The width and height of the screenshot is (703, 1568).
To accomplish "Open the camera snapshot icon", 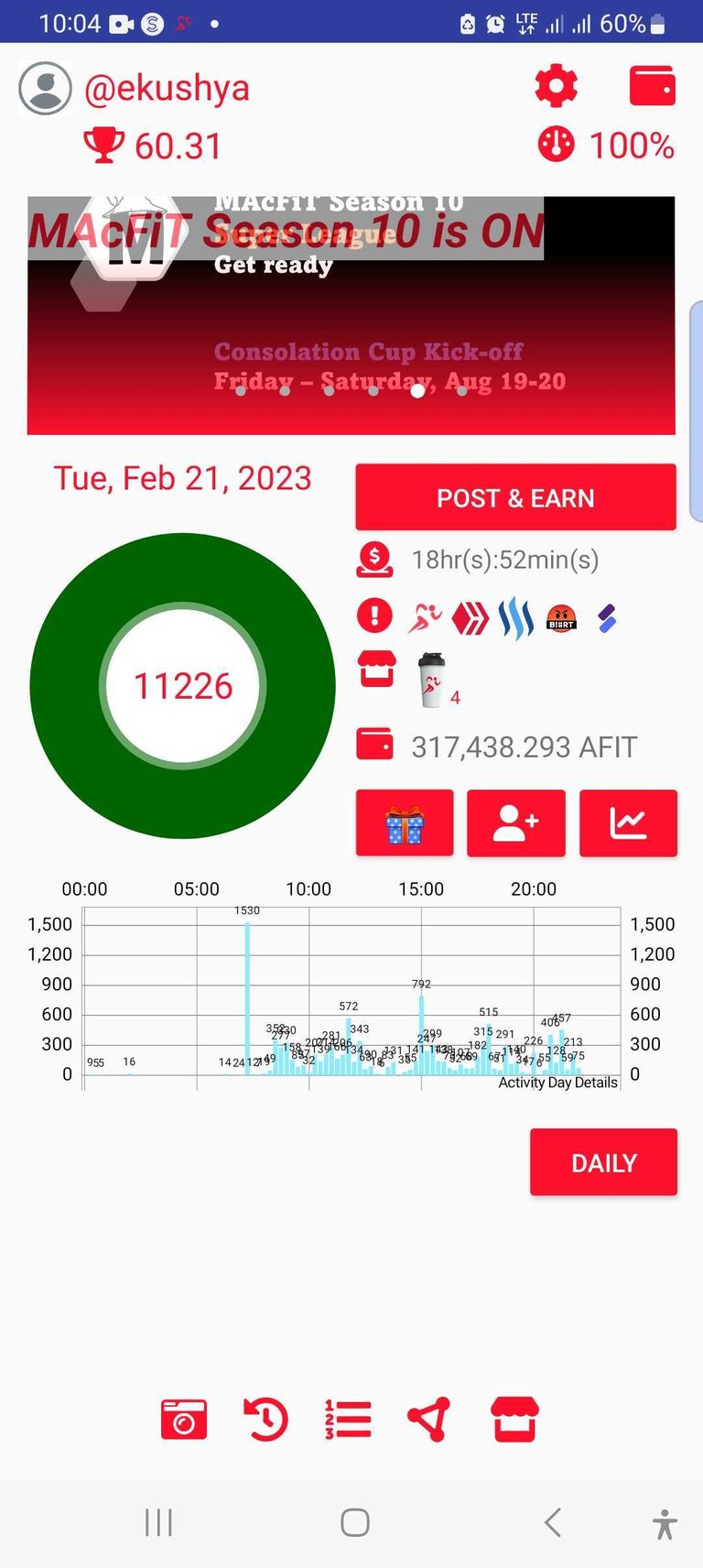I will pos(183,1420).
